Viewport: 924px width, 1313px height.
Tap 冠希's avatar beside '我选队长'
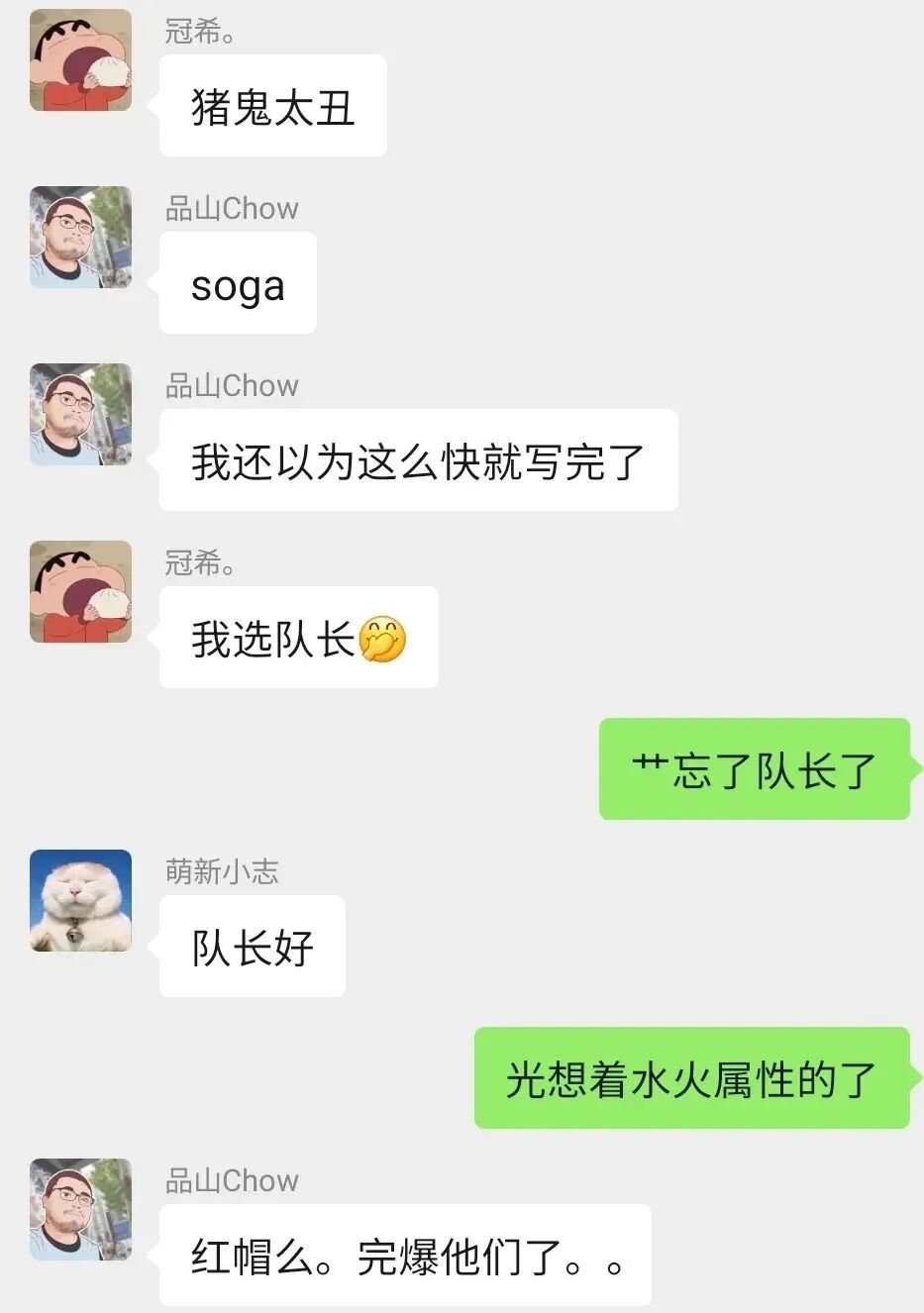click(x=80, y=591)
